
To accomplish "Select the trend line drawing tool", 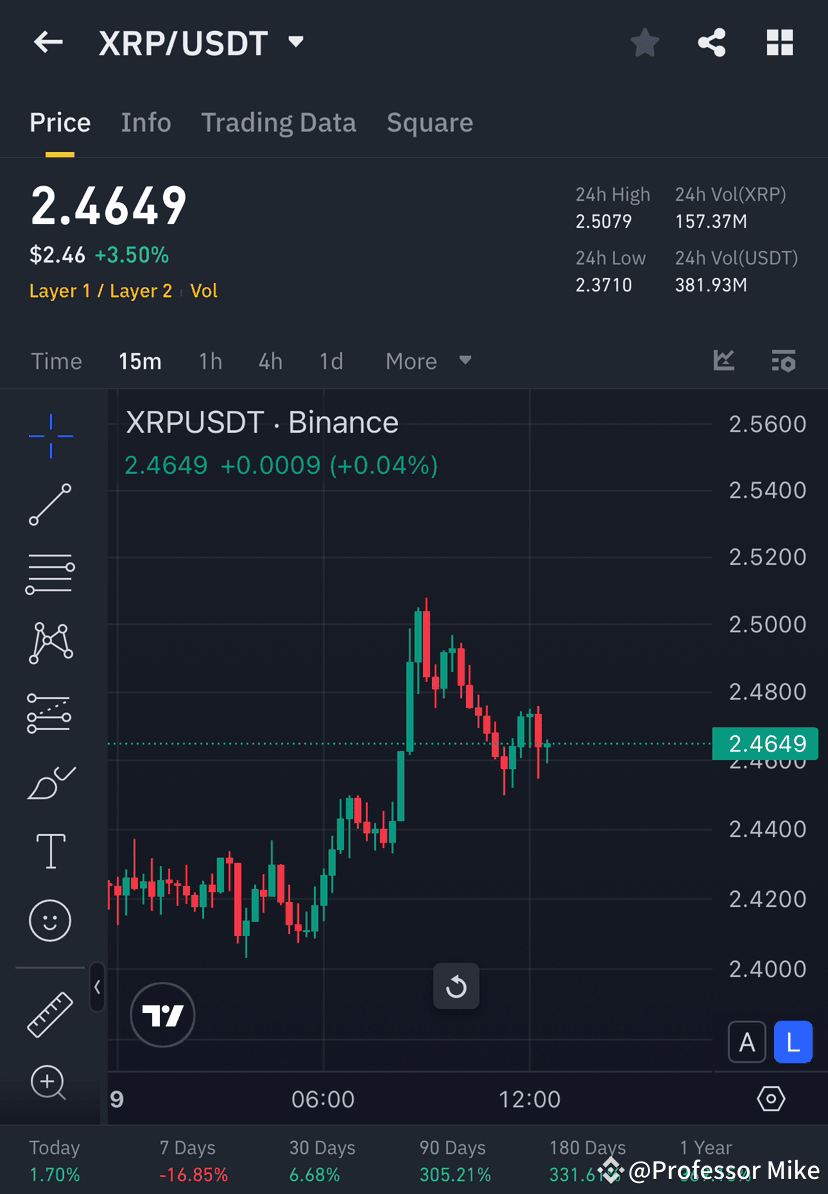I will click(50, 505).
